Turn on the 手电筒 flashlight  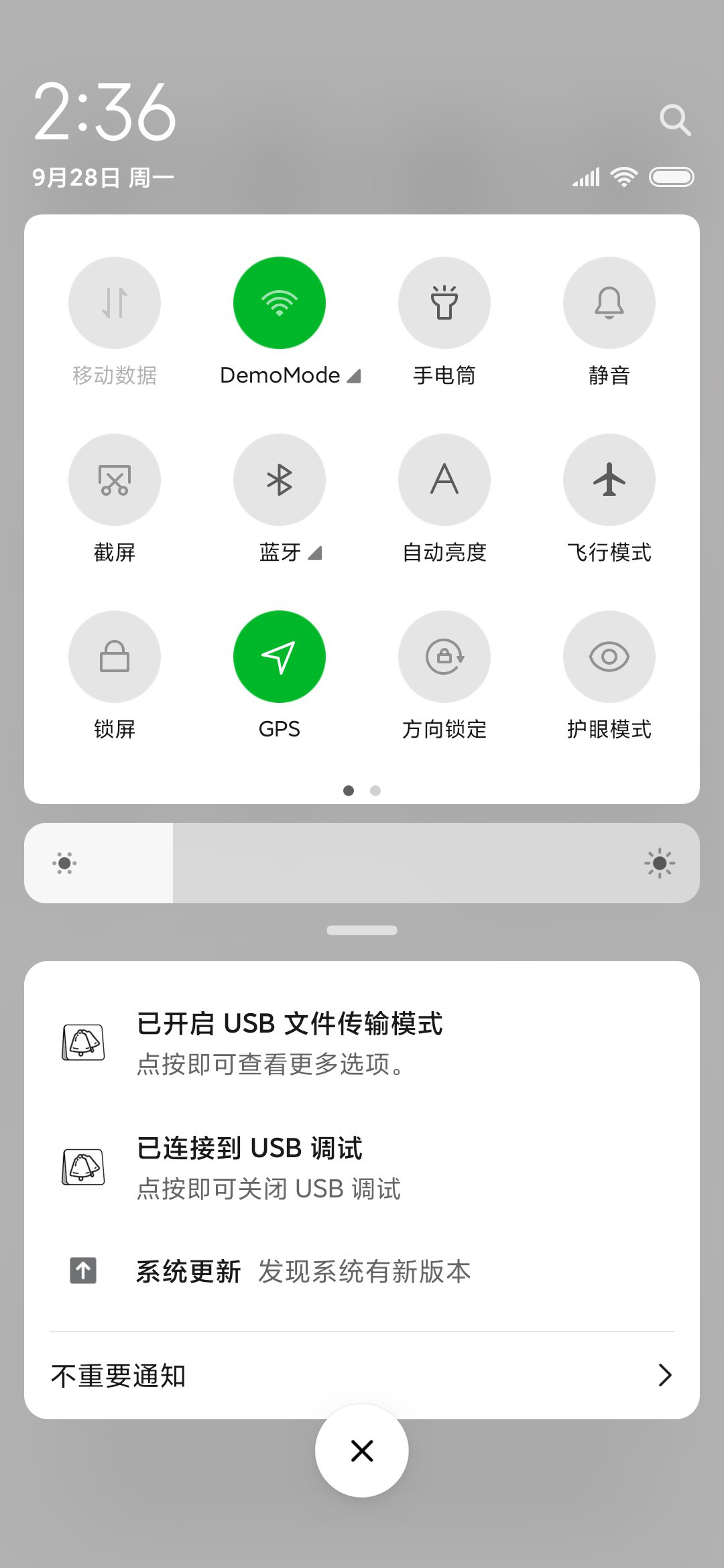pyautogui.click(x=444, y=303)
